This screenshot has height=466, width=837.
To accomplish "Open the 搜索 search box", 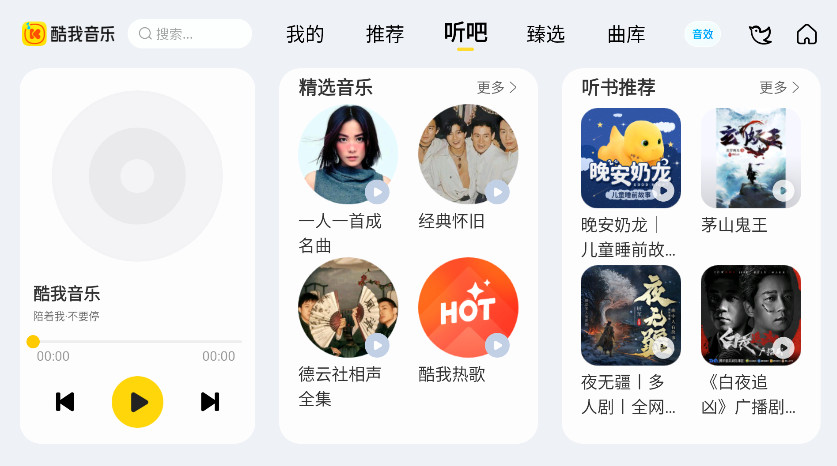I will pyautogui.click(x=190, y=34).
